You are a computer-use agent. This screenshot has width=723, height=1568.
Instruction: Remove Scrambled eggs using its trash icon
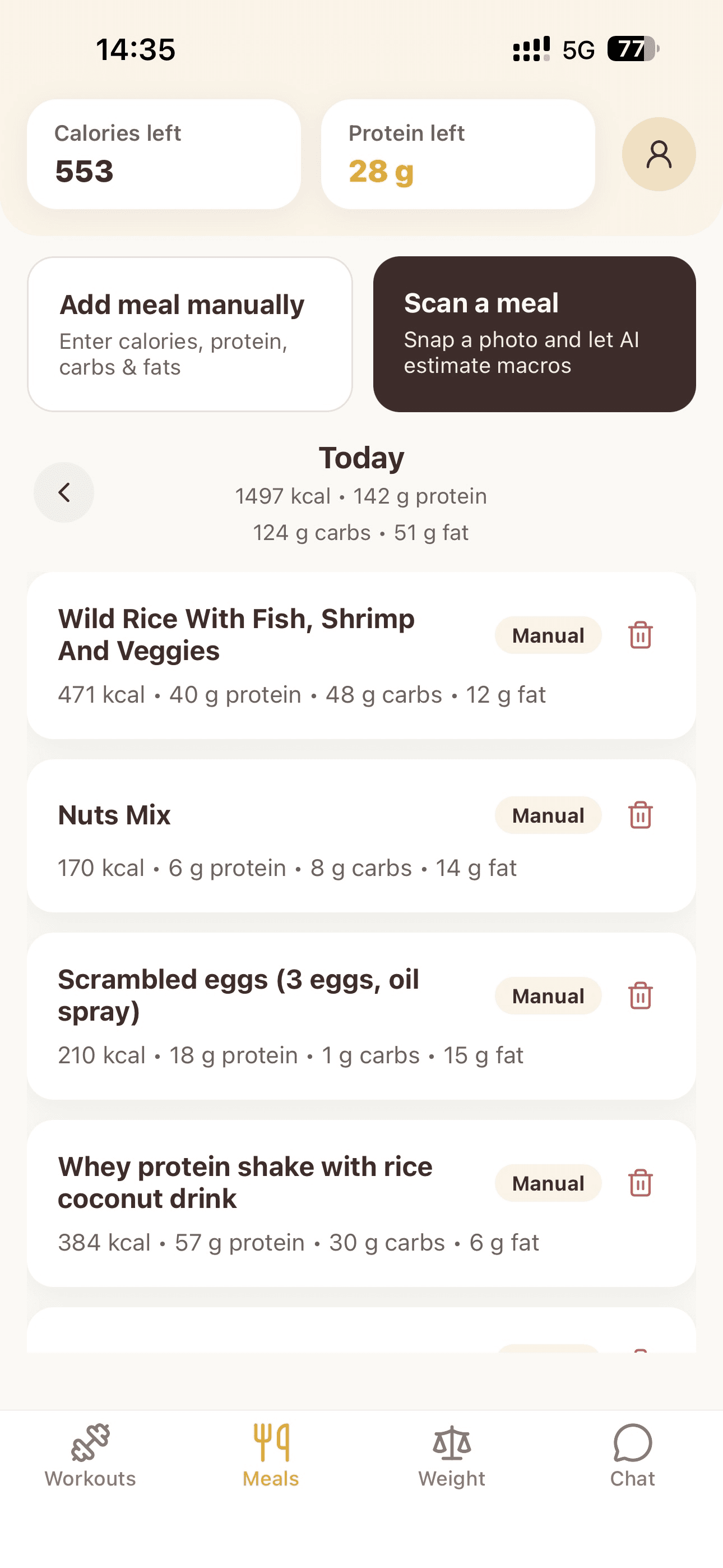click(x=639, y=996)
